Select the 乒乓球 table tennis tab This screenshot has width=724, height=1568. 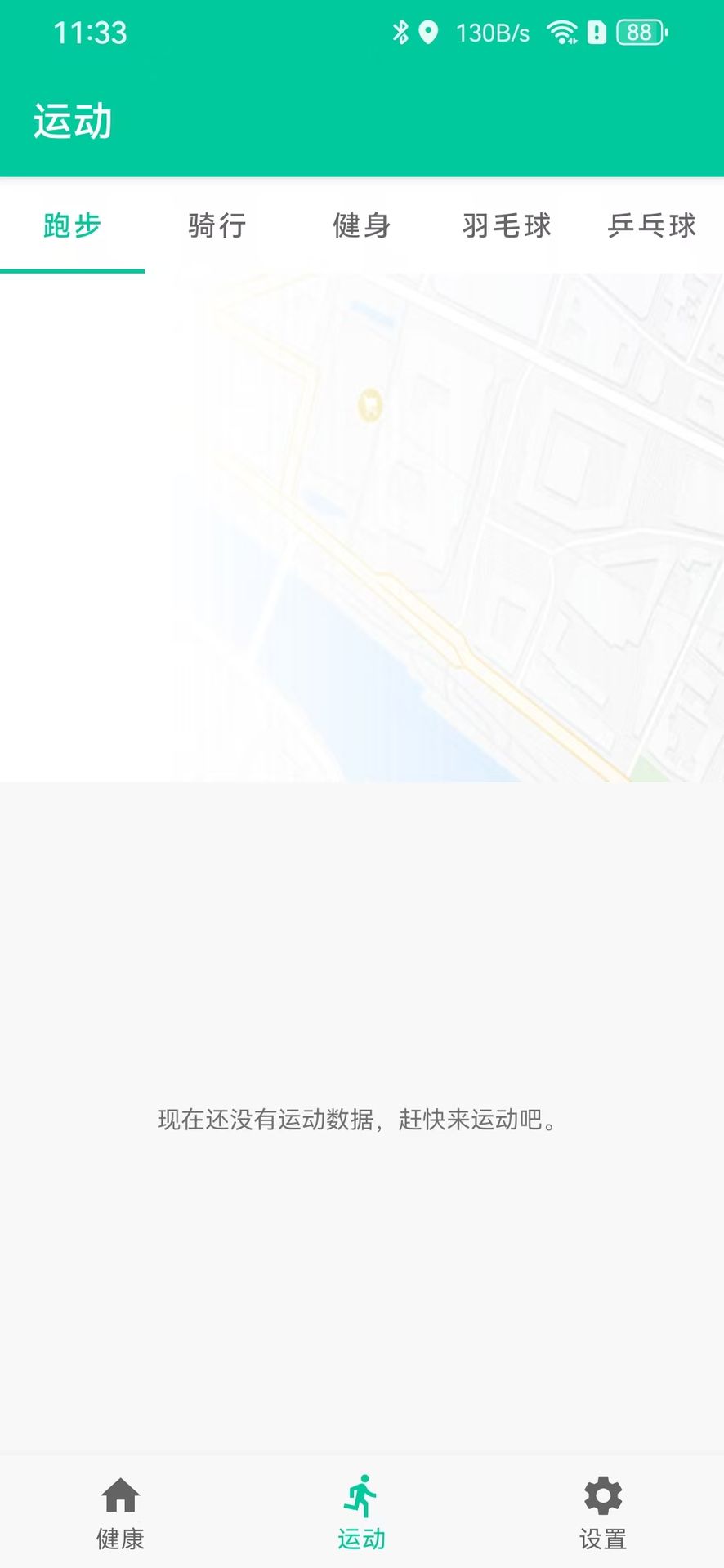click(650, 226)
